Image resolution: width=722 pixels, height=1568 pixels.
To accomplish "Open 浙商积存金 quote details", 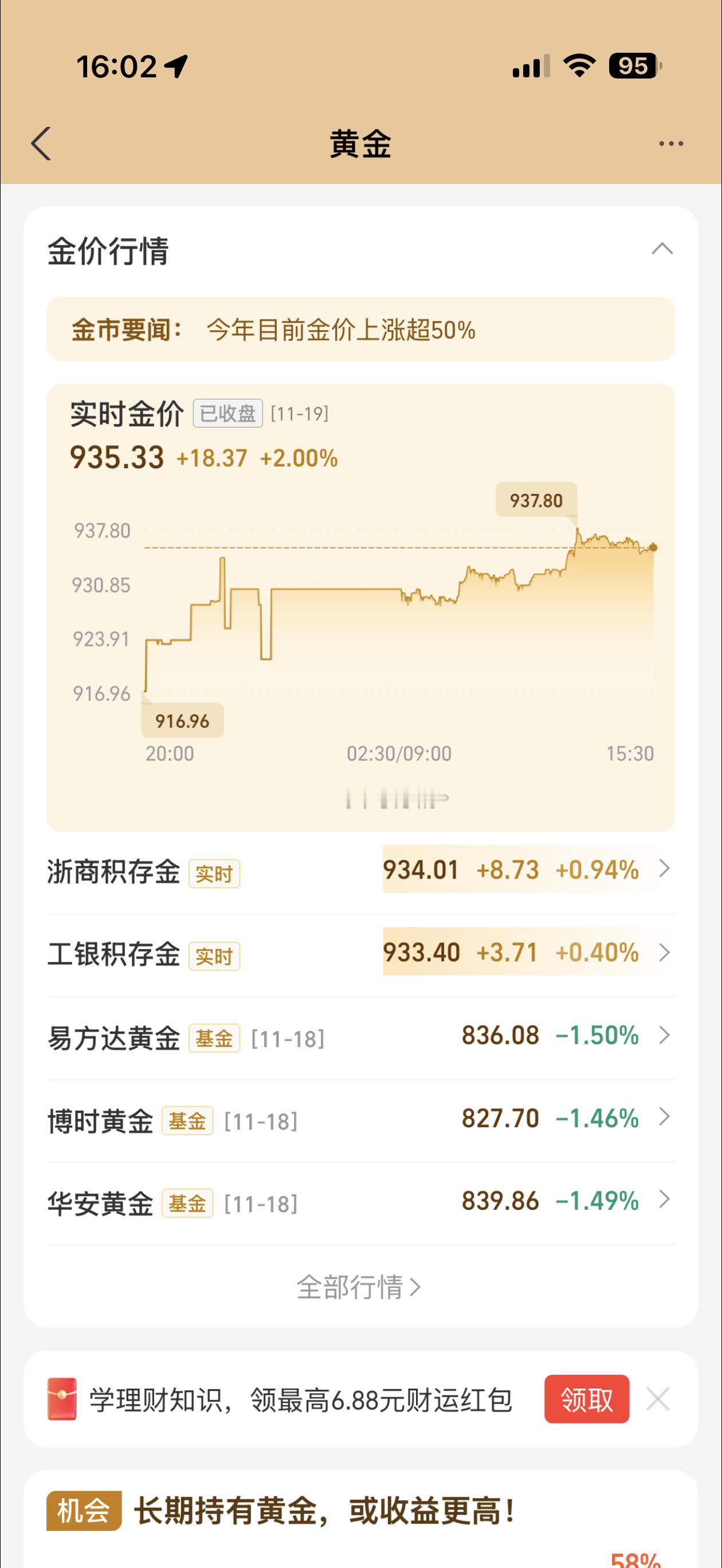I will [x=361, y=871].
